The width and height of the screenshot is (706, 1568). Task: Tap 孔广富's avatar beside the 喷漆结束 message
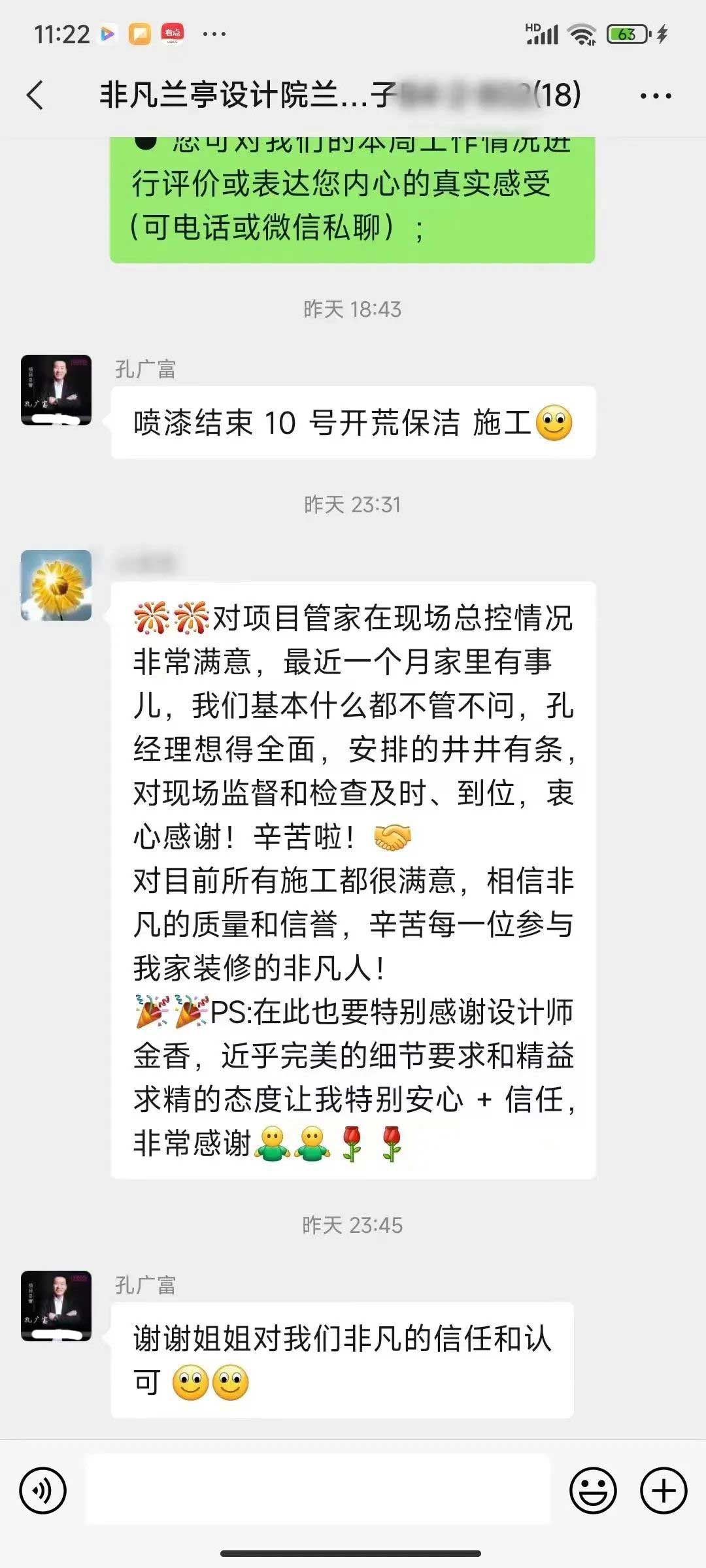(56, 390)
